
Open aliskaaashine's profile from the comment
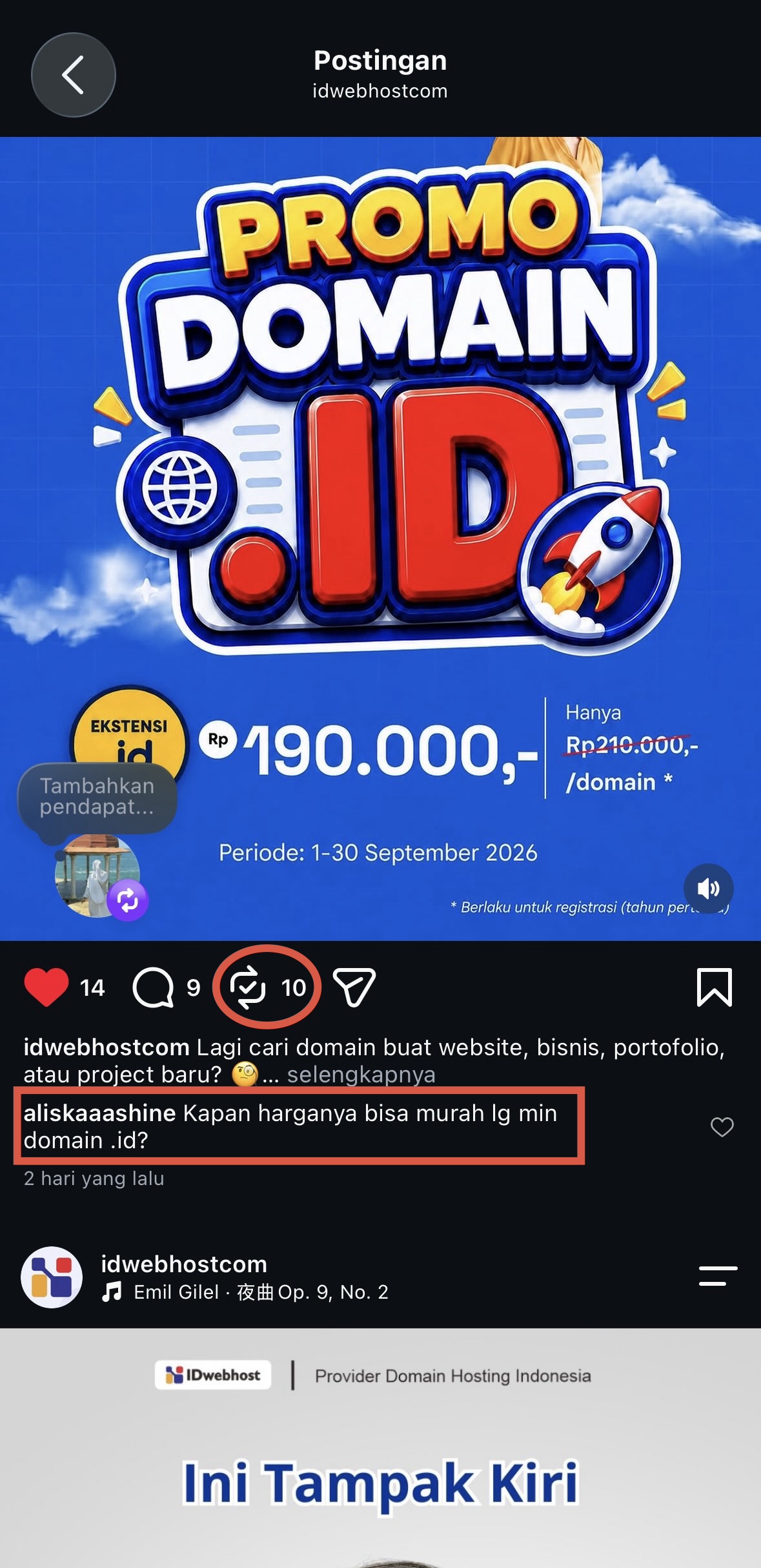[x=99, y=1113]
